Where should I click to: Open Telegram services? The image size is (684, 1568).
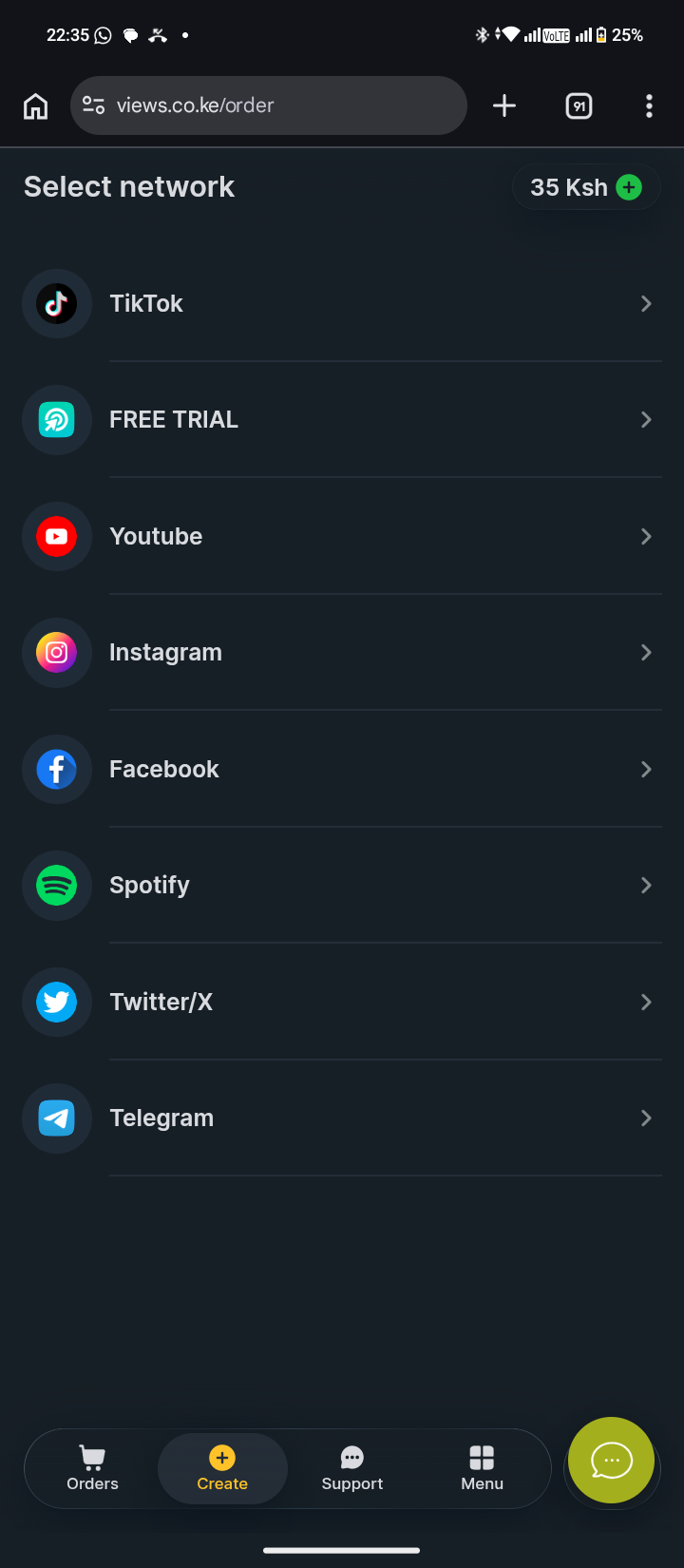click(x=342, y=1119)
